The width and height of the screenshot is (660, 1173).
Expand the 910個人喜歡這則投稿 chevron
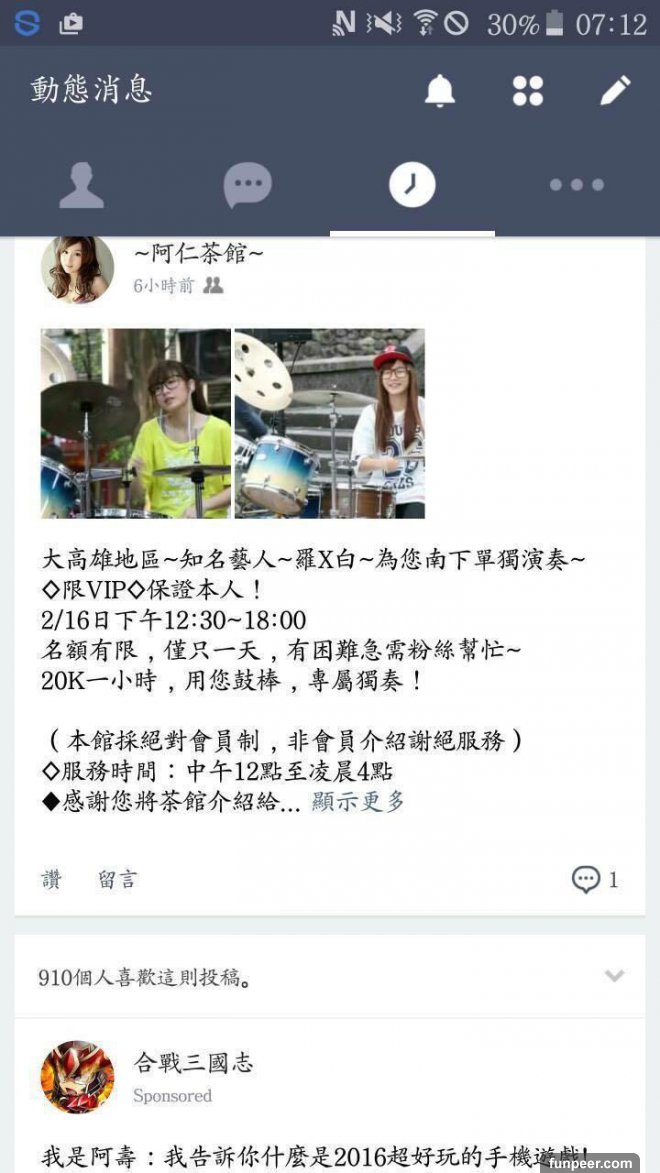[x=614, y=976]
